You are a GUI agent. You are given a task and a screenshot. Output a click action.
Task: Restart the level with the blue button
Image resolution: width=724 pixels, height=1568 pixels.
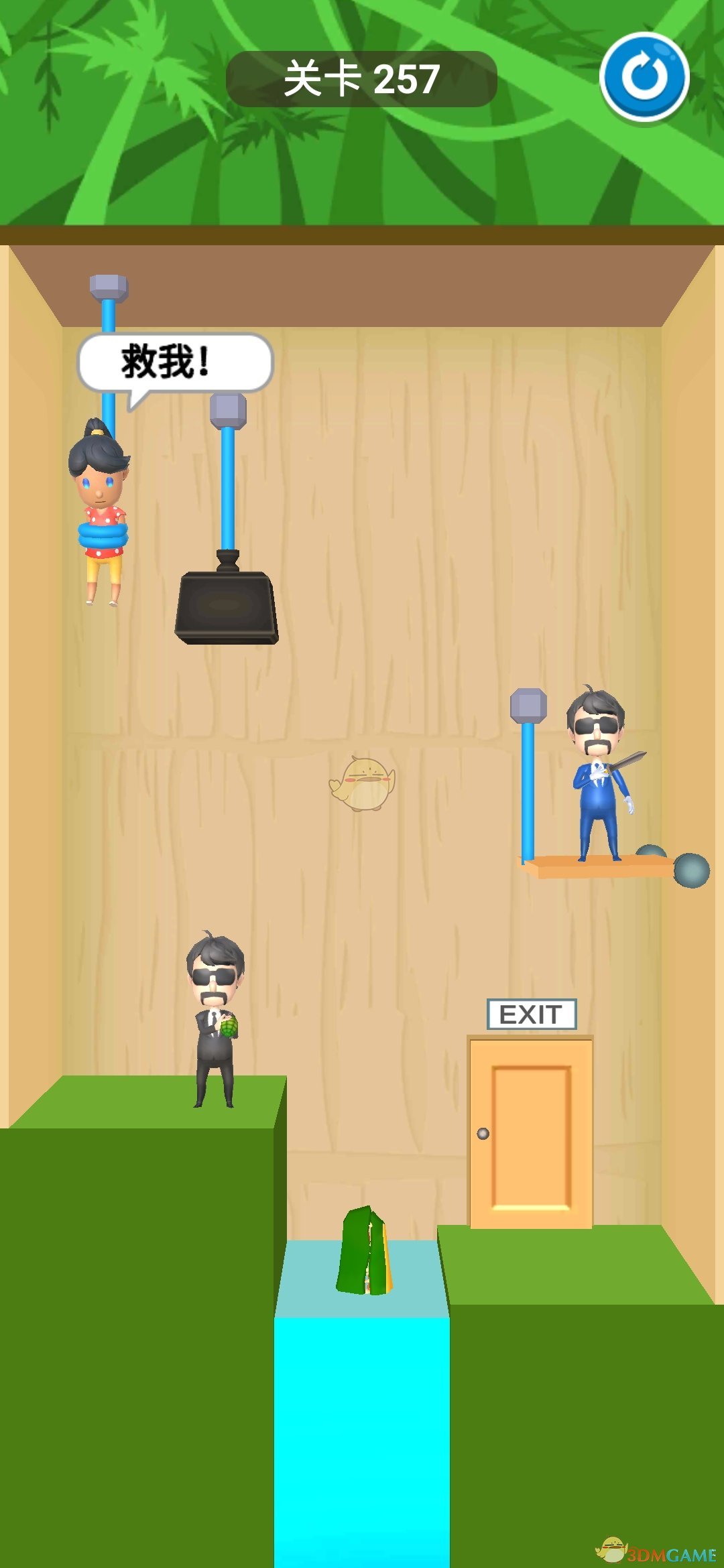(x=644, y=77)
